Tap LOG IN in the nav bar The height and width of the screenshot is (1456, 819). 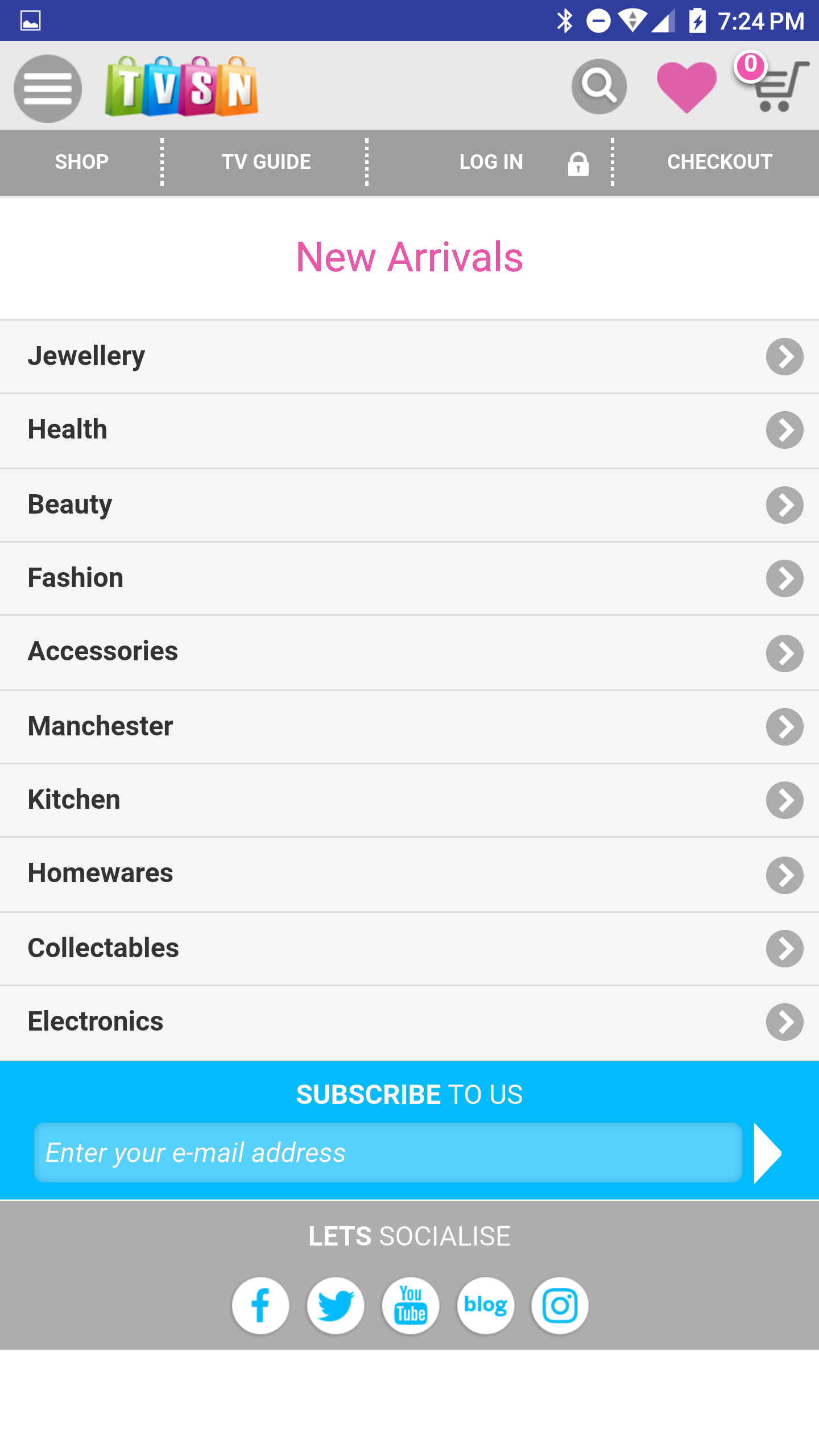(491, 162)
